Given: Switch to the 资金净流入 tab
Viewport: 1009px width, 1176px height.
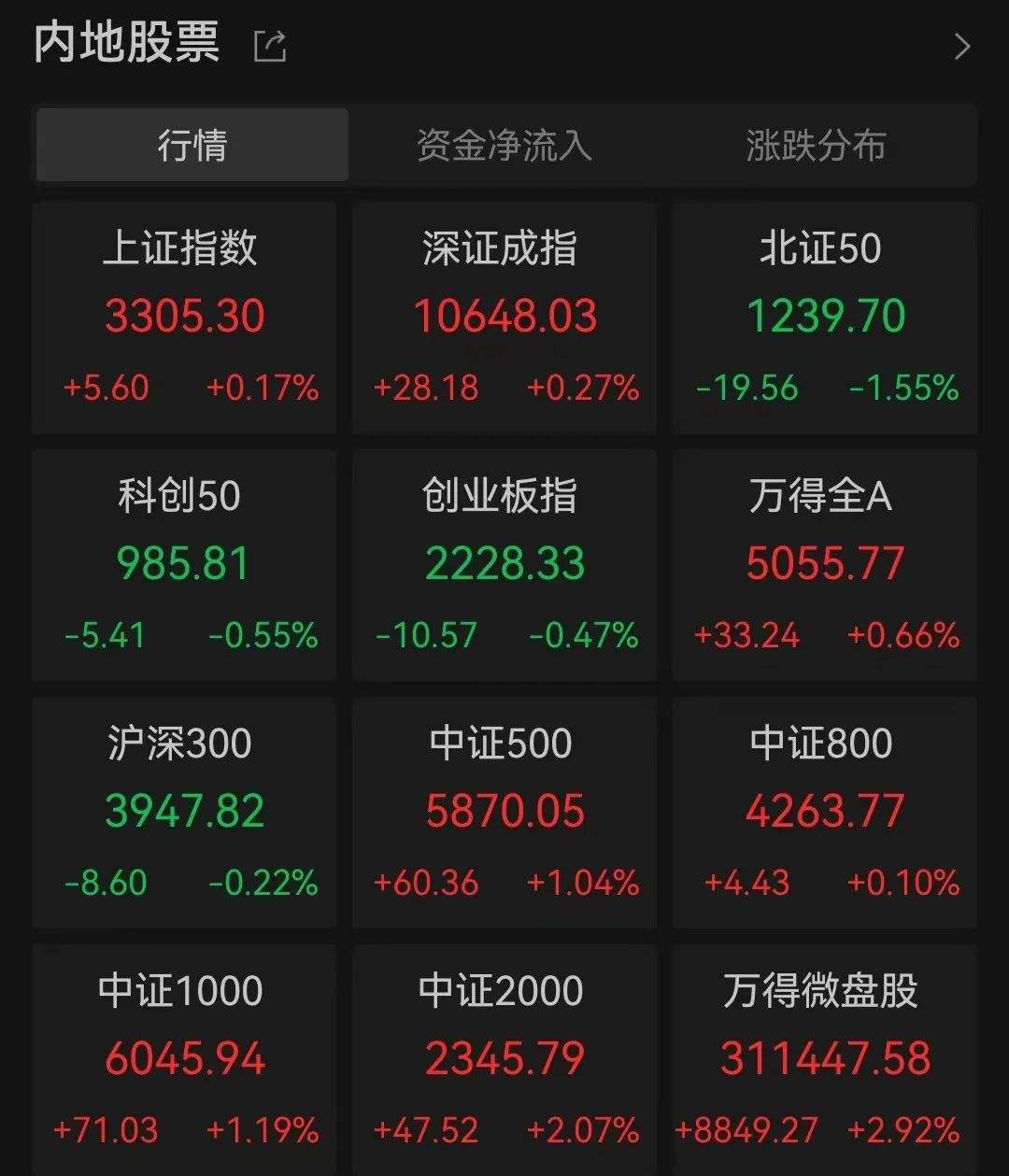Looking at the screenshot, I should click(504, 146).
